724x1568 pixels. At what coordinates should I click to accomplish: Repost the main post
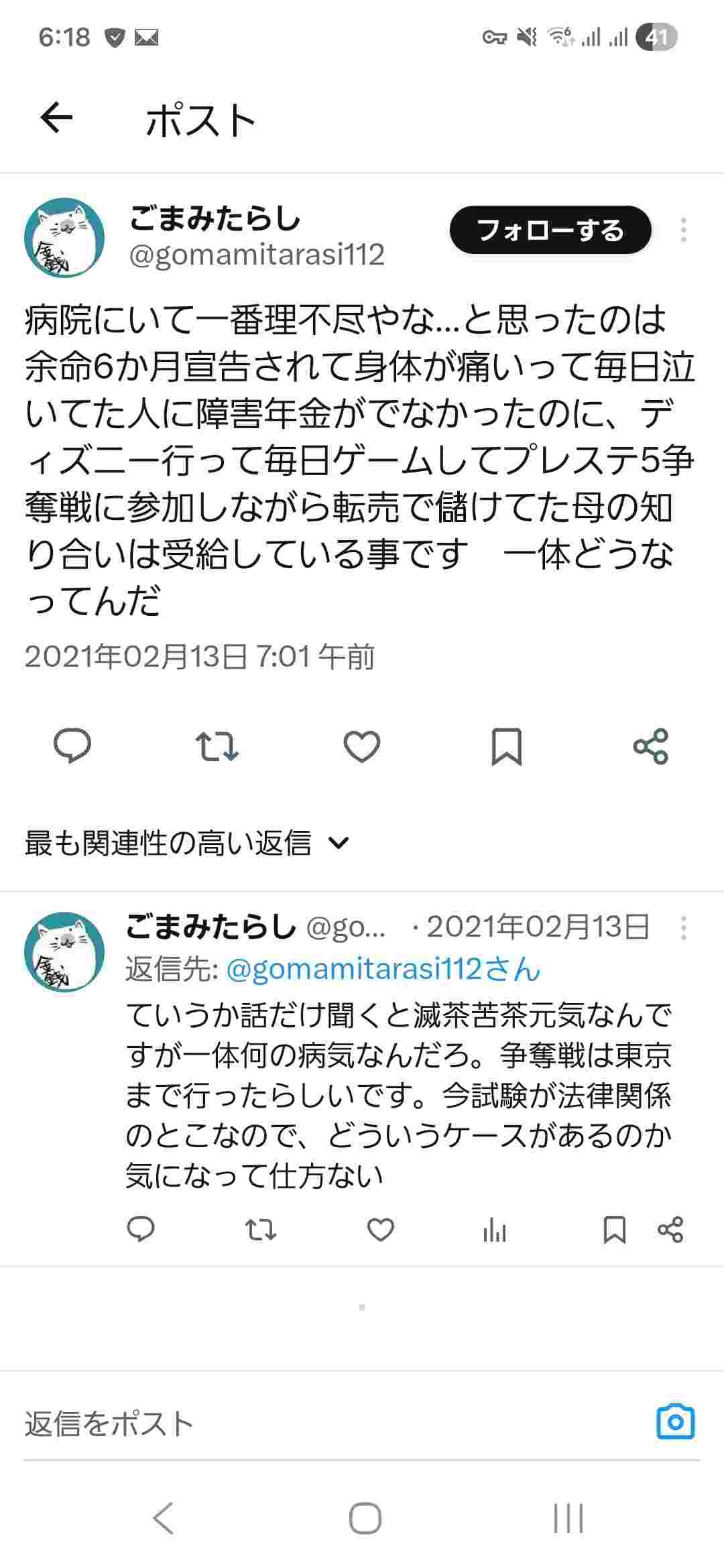tap(217, 746)
